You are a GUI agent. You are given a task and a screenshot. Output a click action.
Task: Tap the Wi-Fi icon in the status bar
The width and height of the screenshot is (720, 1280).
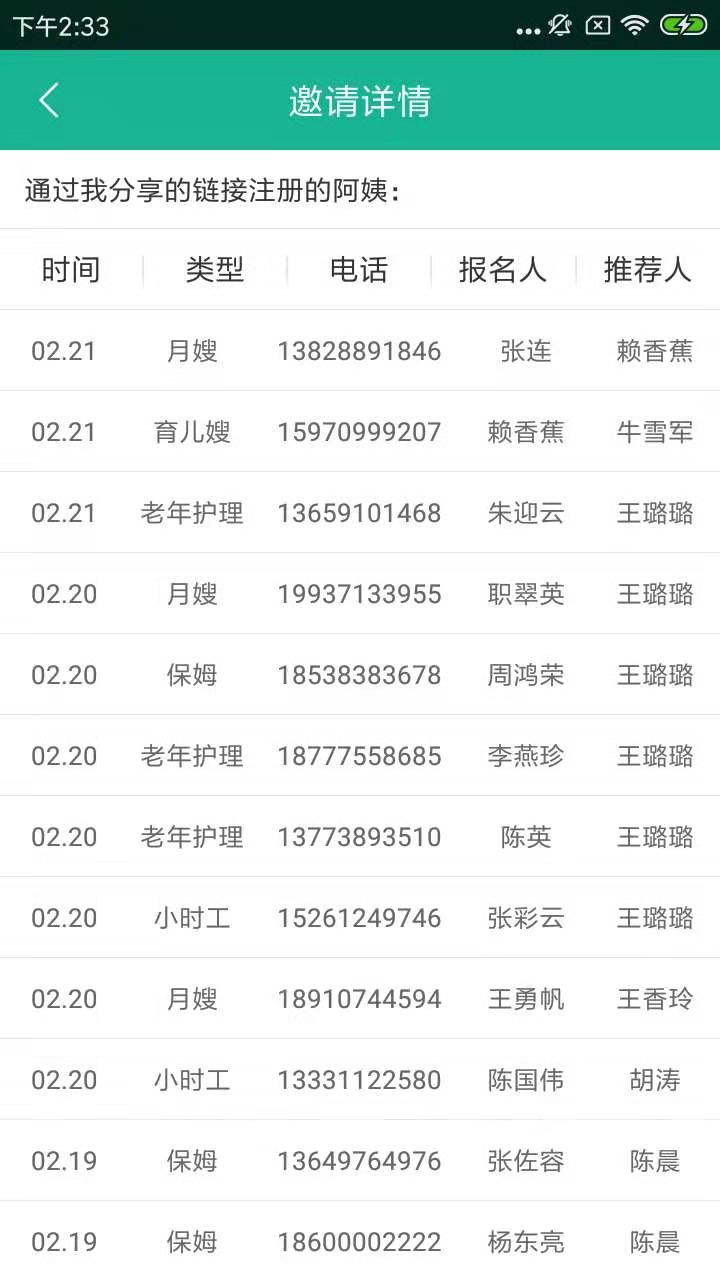coord(634,24)
